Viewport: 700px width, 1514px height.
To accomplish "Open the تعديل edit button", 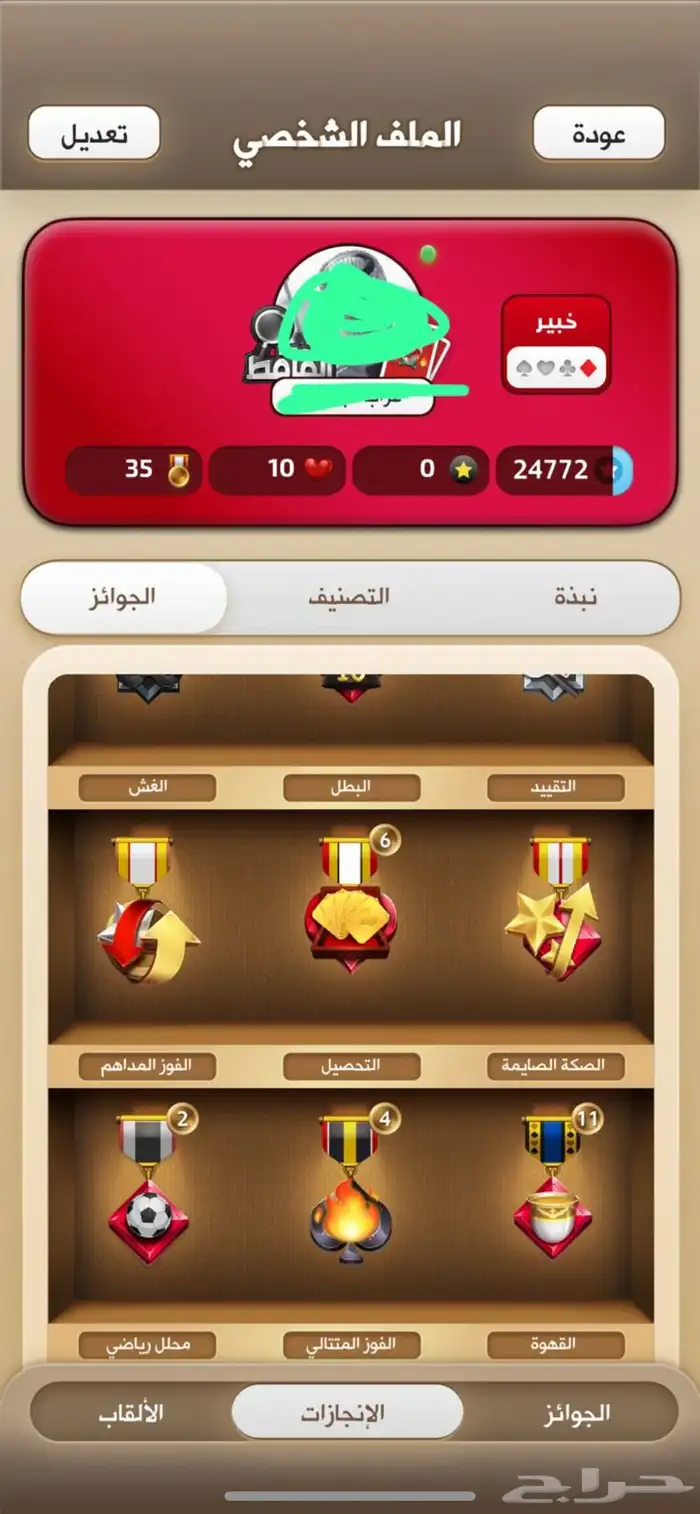I will coord(94,133).
